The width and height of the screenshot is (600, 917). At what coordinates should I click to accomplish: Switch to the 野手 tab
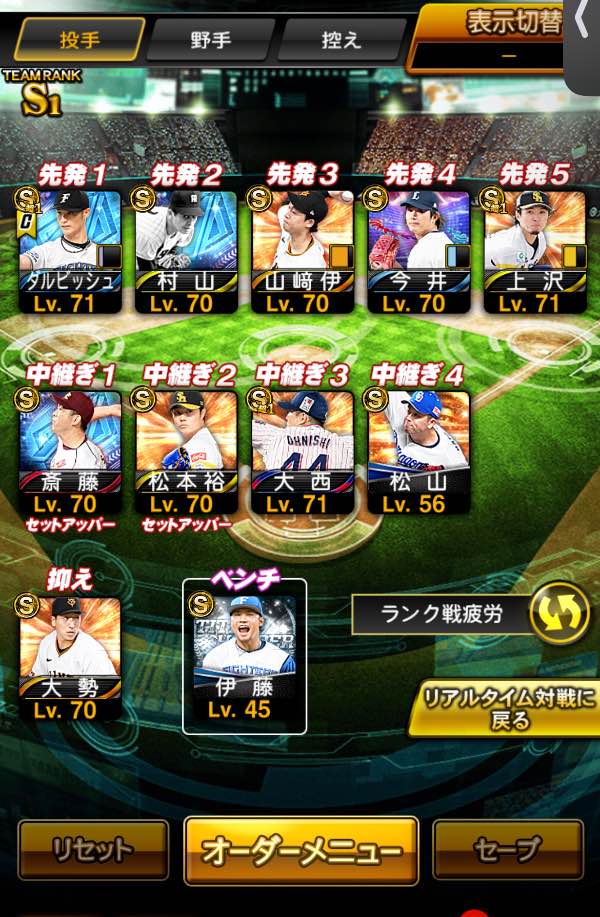pos(210,40)
